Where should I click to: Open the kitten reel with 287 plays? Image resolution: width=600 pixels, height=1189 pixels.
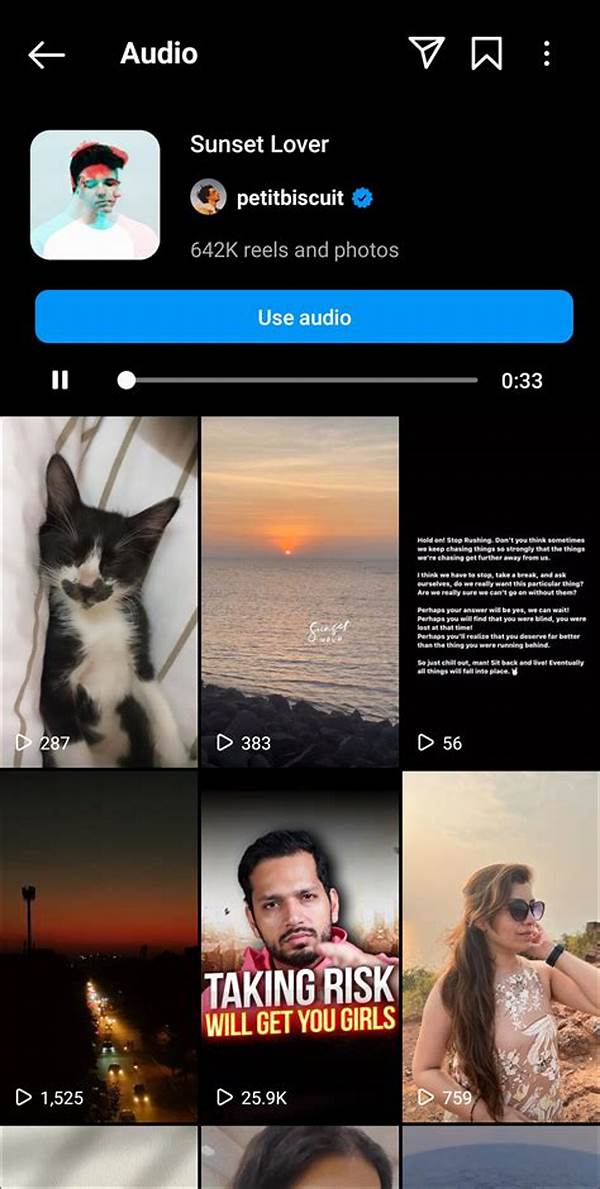[99, 590]
